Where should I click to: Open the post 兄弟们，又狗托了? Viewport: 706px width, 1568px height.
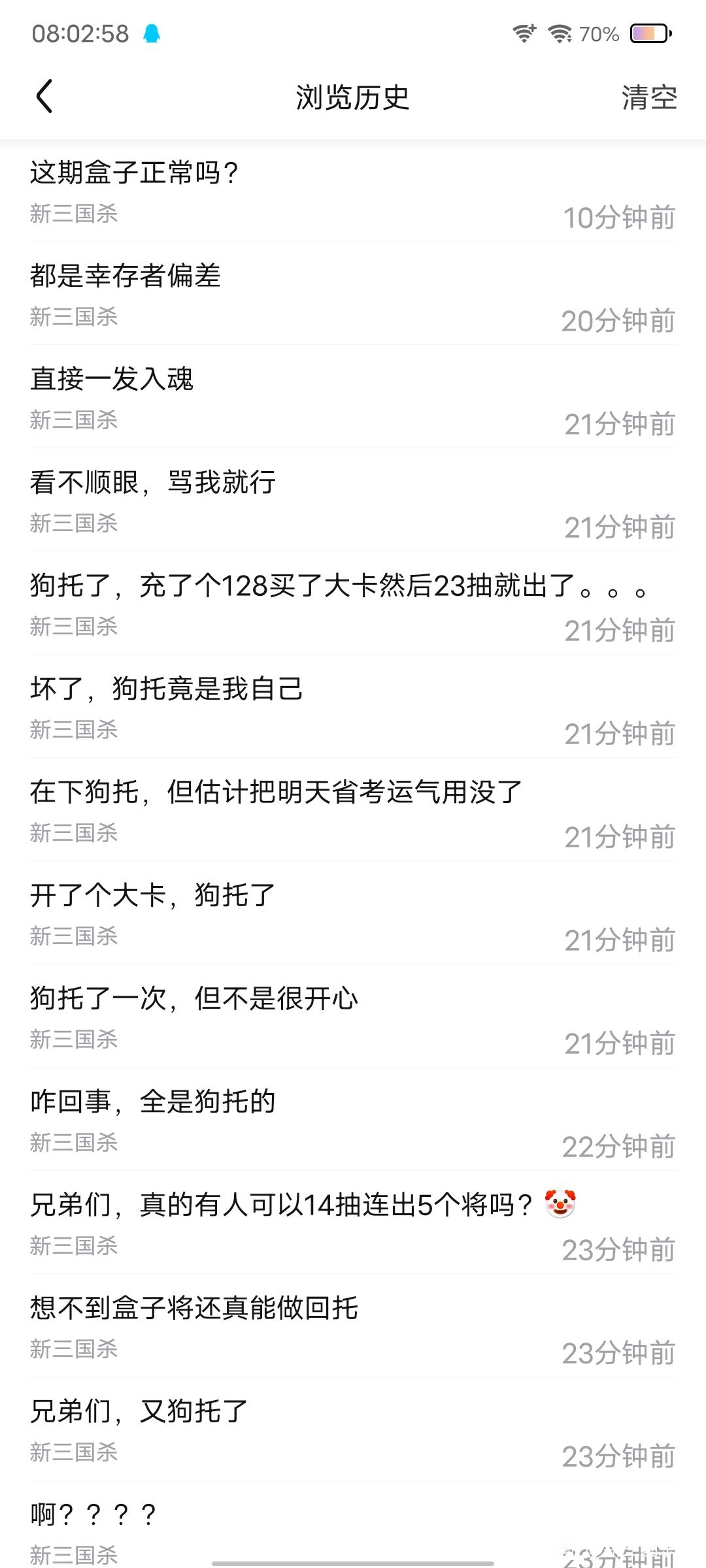click(353, 1429)
